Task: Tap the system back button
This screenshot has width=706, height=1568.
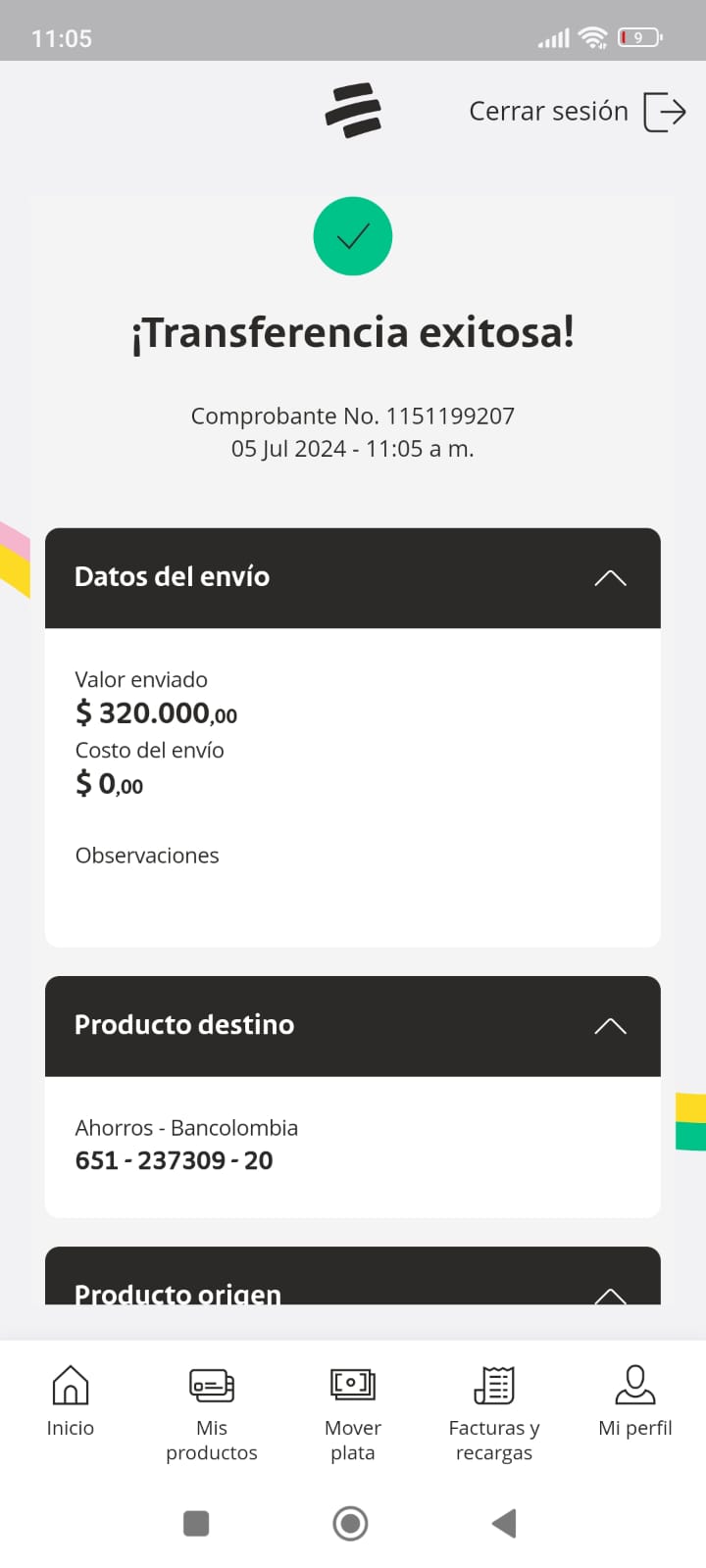Action: click(504, 1523)
